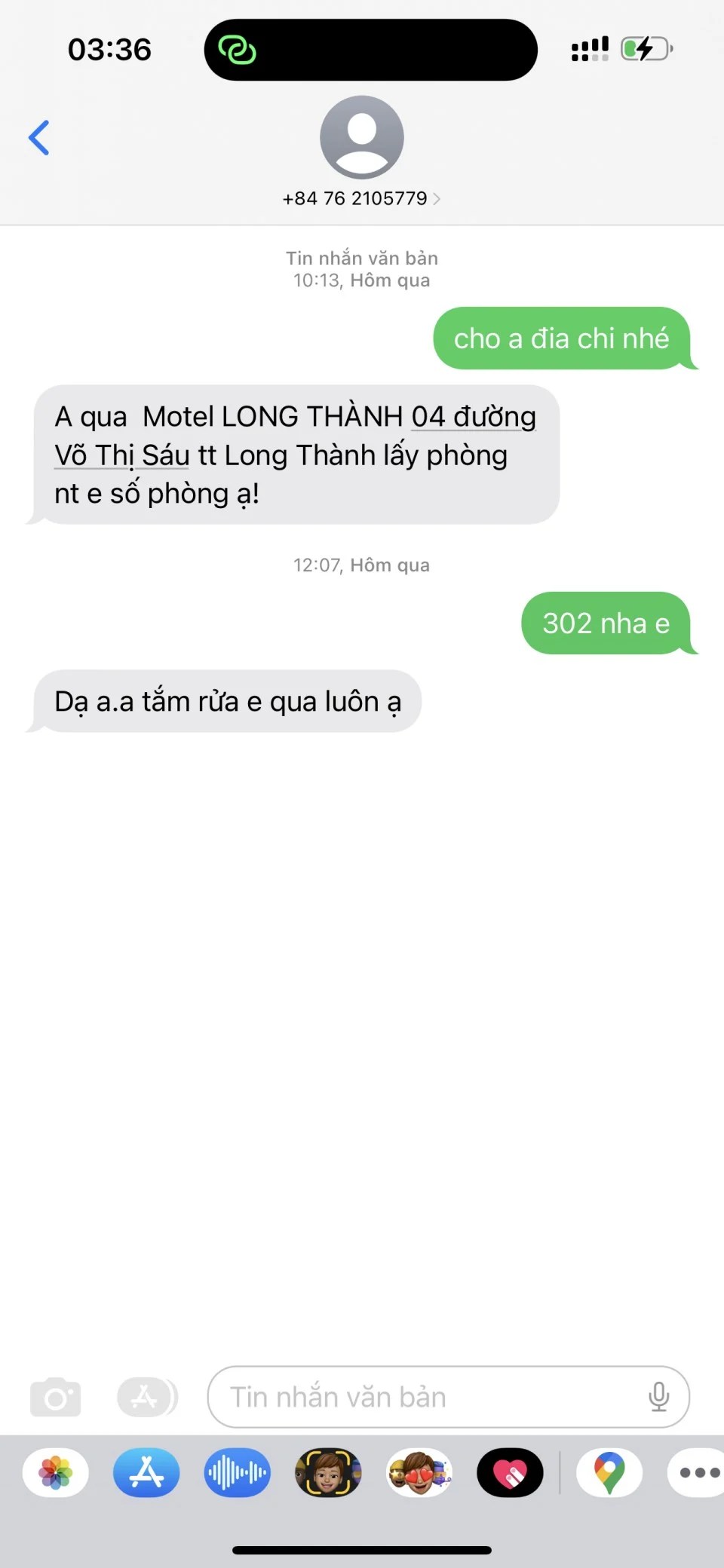The image size is (724, 1568).
Task: Record an audio message with the microphone
Action: click(658, 1398)
